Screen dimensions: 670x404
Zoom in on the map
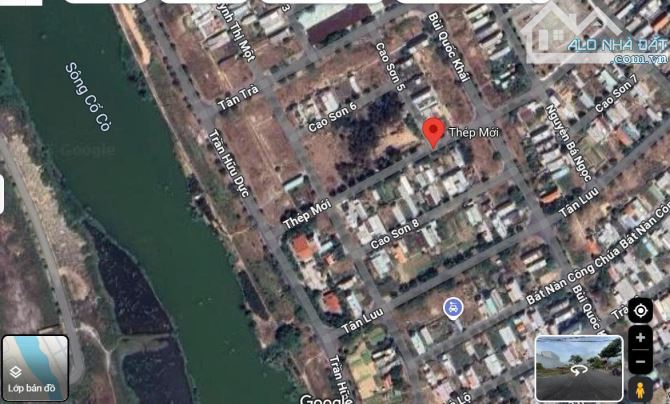point(640,338)
